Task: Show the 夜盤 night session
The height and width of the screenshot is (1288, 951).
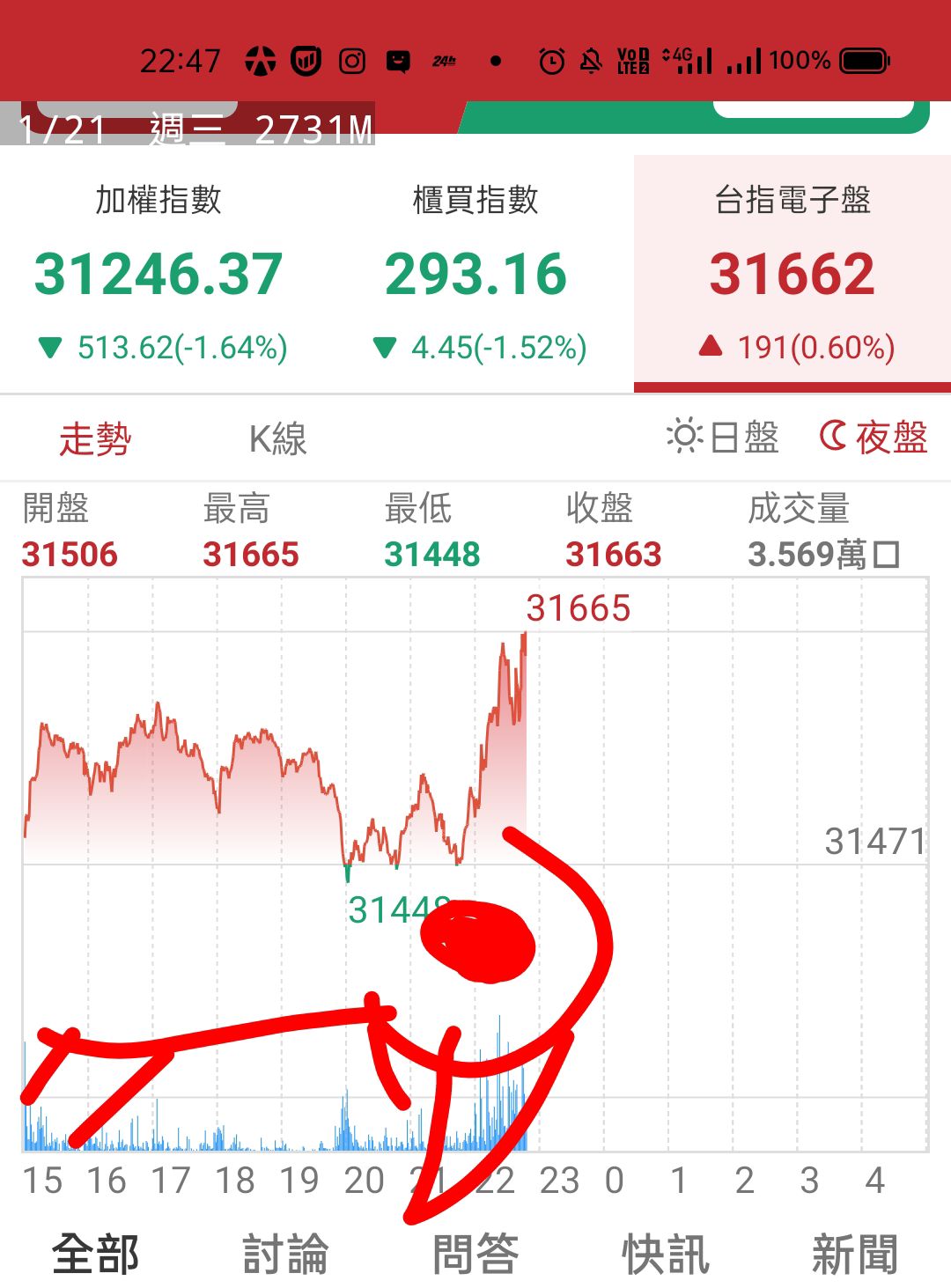Action: pos(874,437)
